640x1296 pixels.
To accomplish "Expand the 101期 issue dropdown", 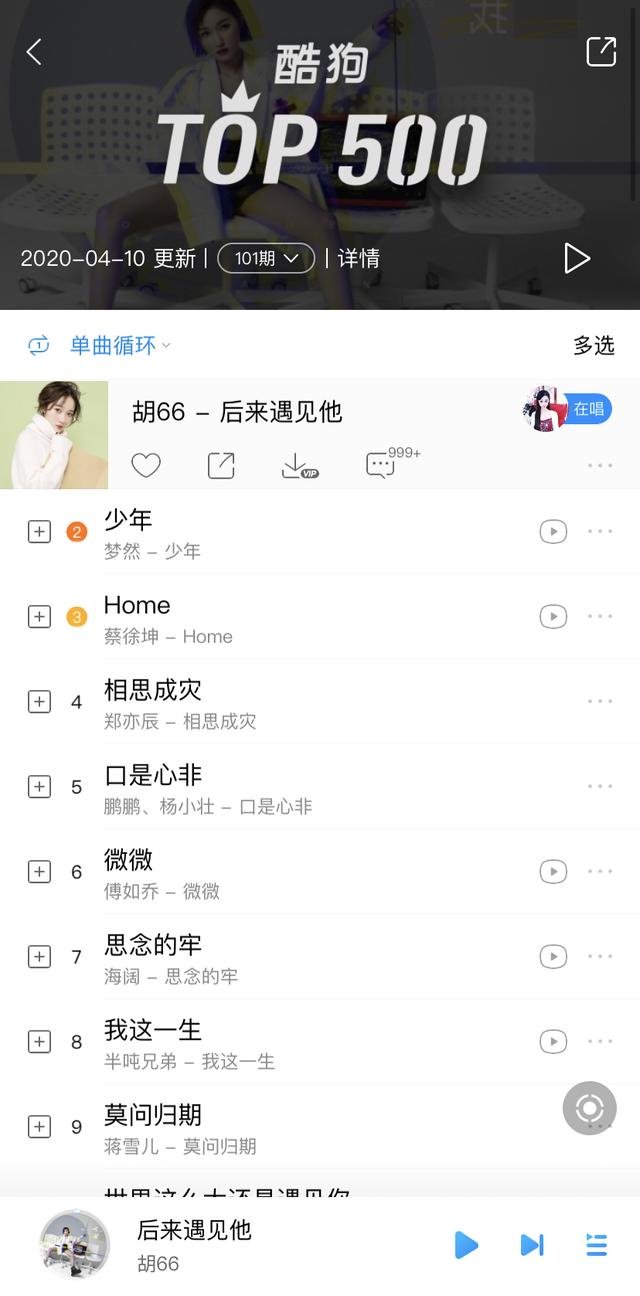I will 266,258.
